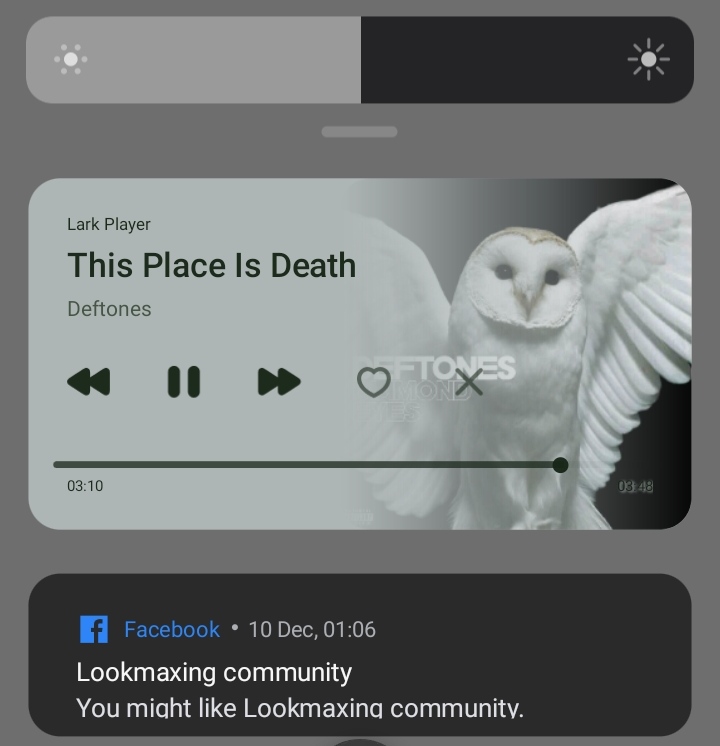Close the Lark Player media notification

(468, 381)
